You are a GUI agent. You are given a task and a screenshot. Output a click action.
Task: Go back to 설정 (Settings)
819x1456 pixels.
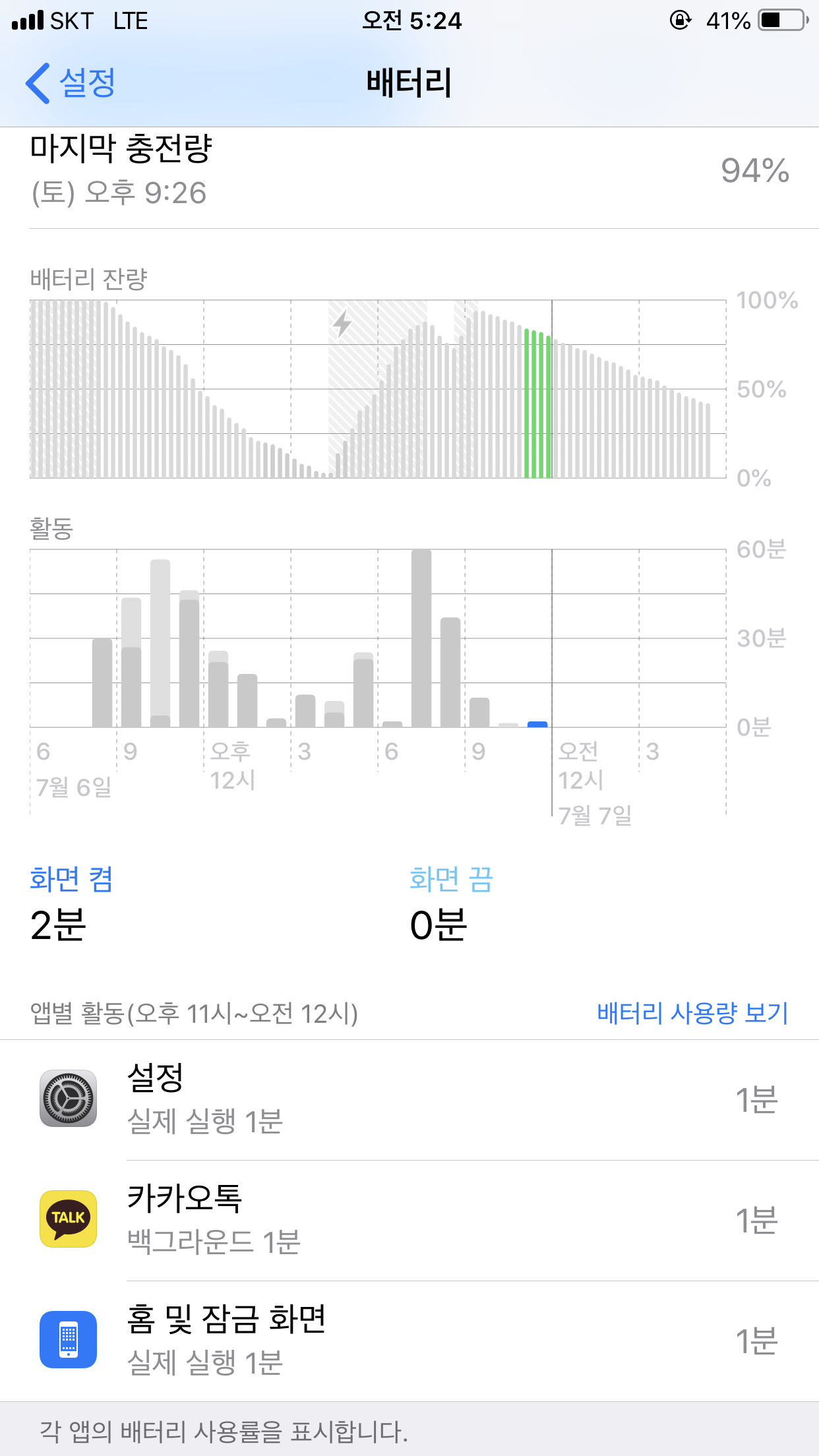coord(71,83)
